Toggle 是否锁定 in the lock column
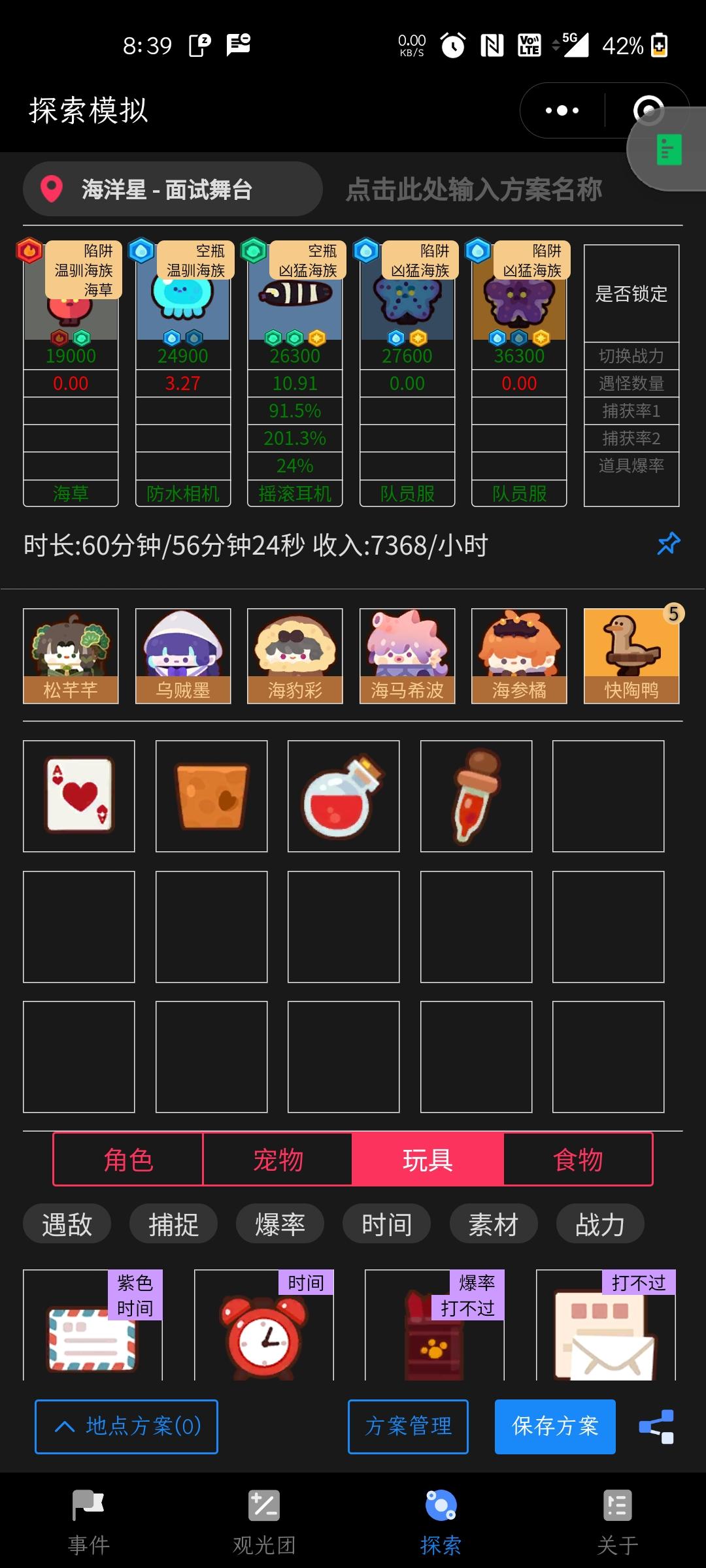Screen dimensions: 706x1568 [x=631, y=295]
